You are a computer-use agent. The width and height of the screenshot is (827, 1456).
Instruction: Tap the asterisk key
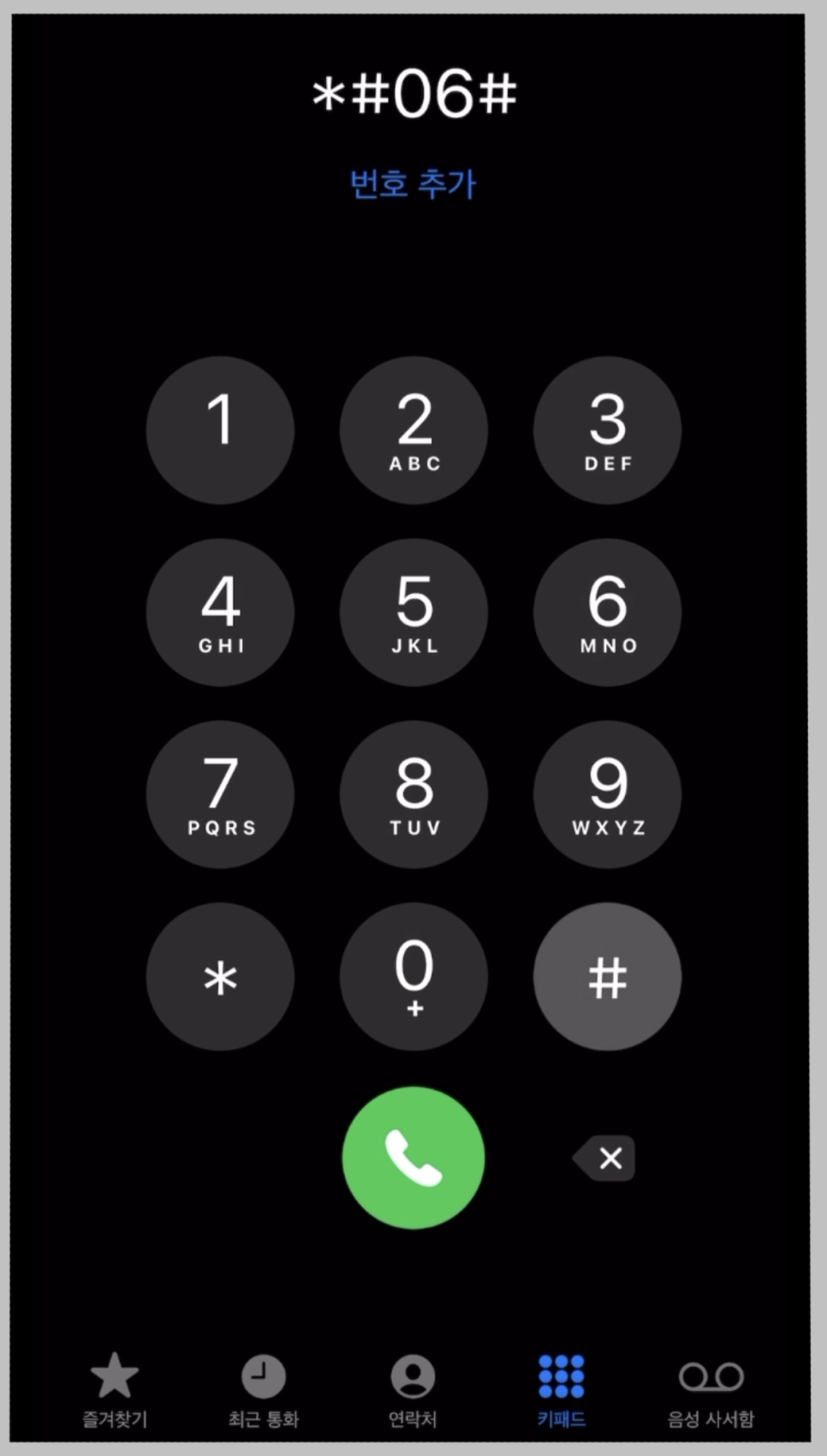(220, 977)
